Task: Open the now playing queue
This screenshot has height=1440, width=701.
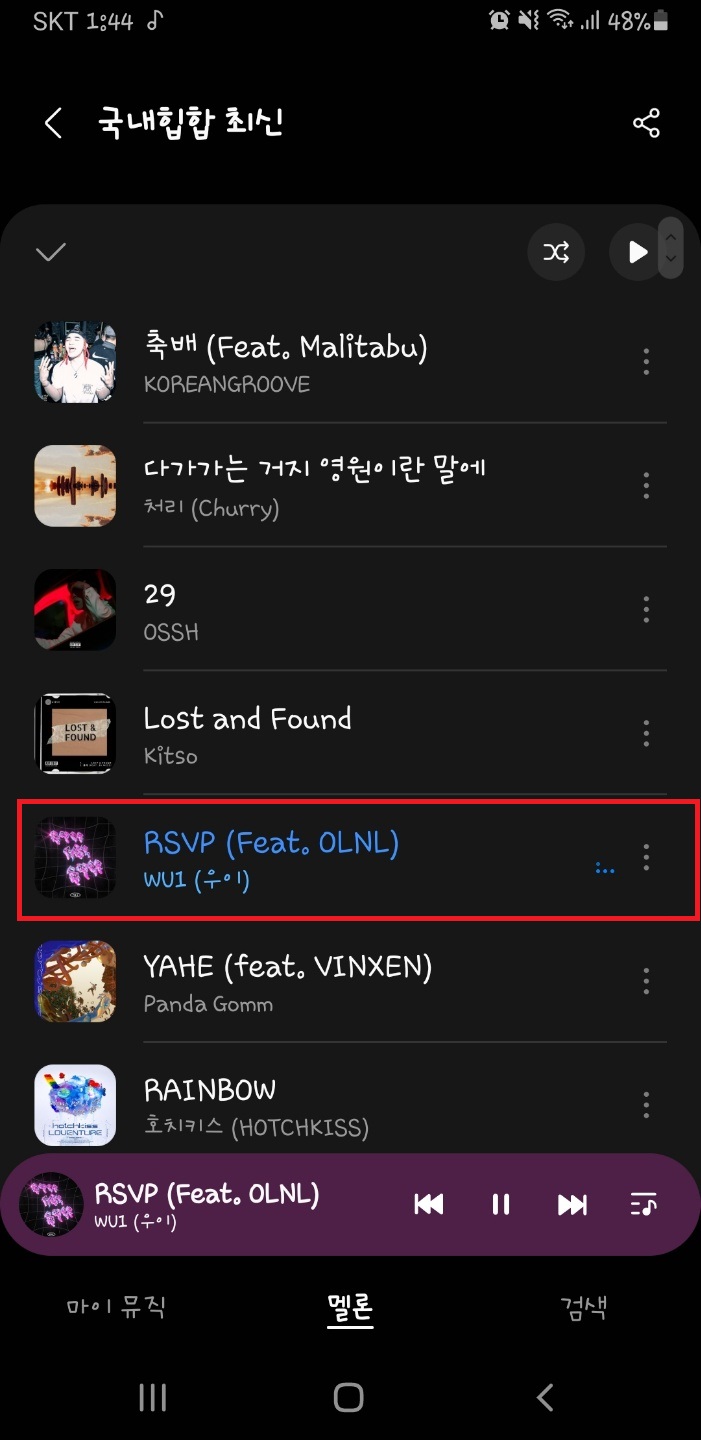Action: tap(643, 1205)
